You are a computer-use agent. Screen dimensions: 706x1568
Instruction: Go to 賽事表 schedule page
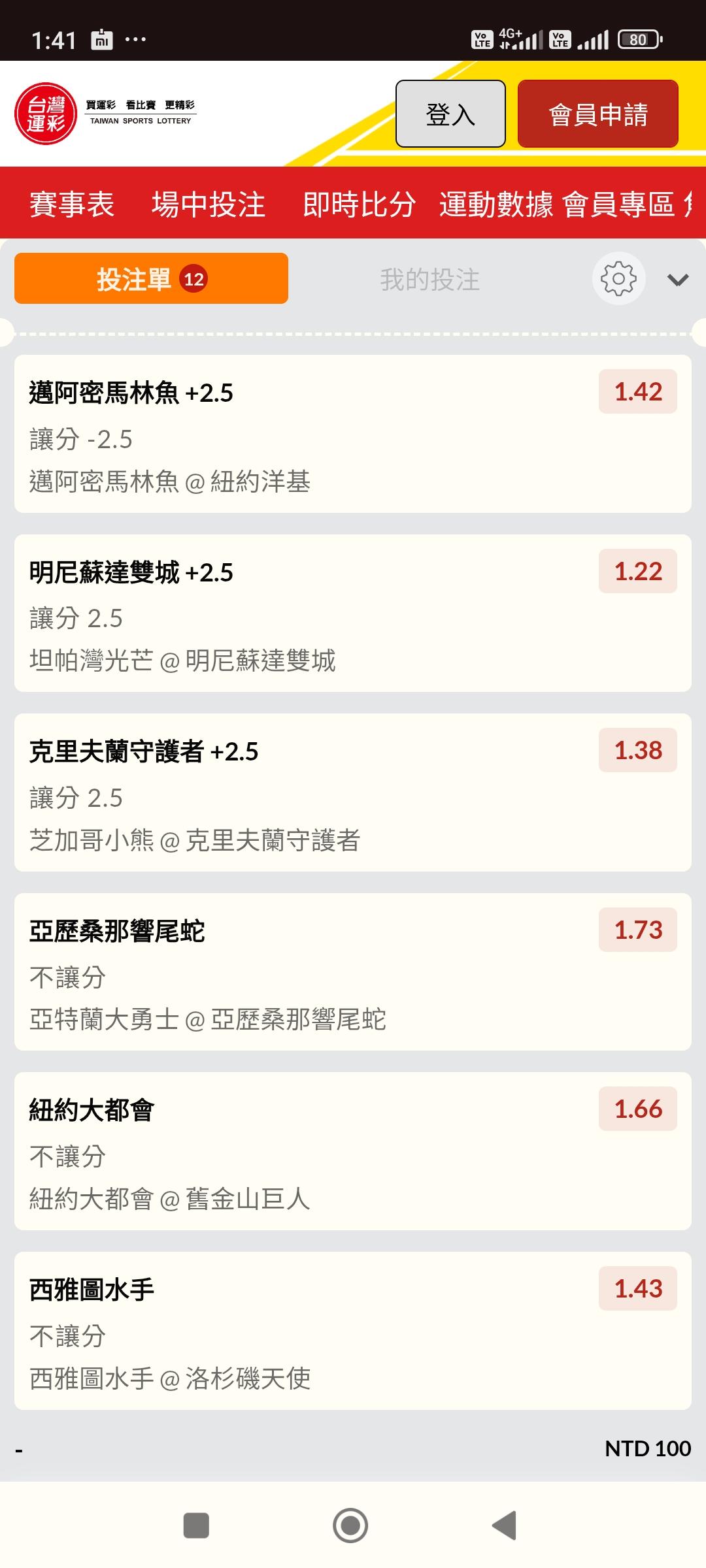click(x=72, y=204)
